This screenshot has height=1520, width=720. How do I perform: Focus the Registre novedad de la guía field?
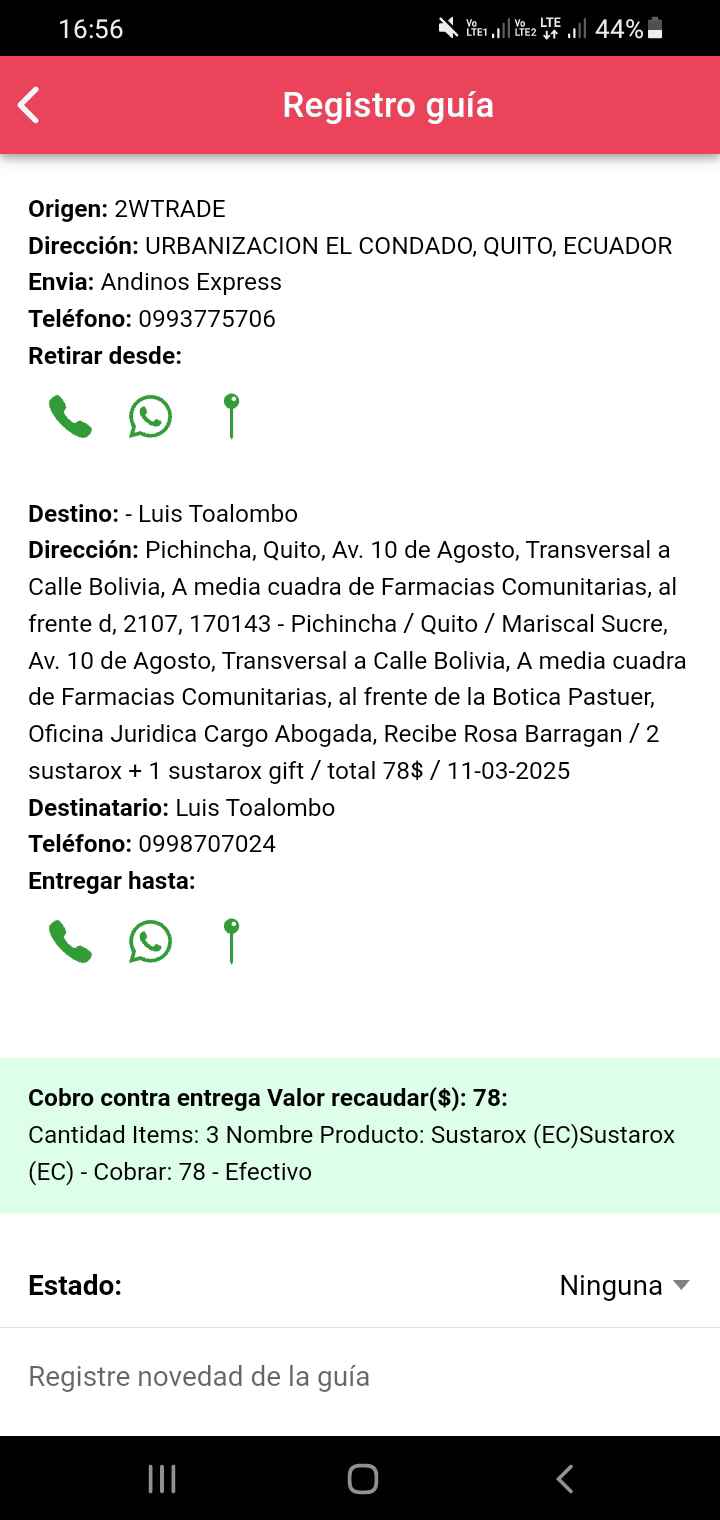[360, 1377]
